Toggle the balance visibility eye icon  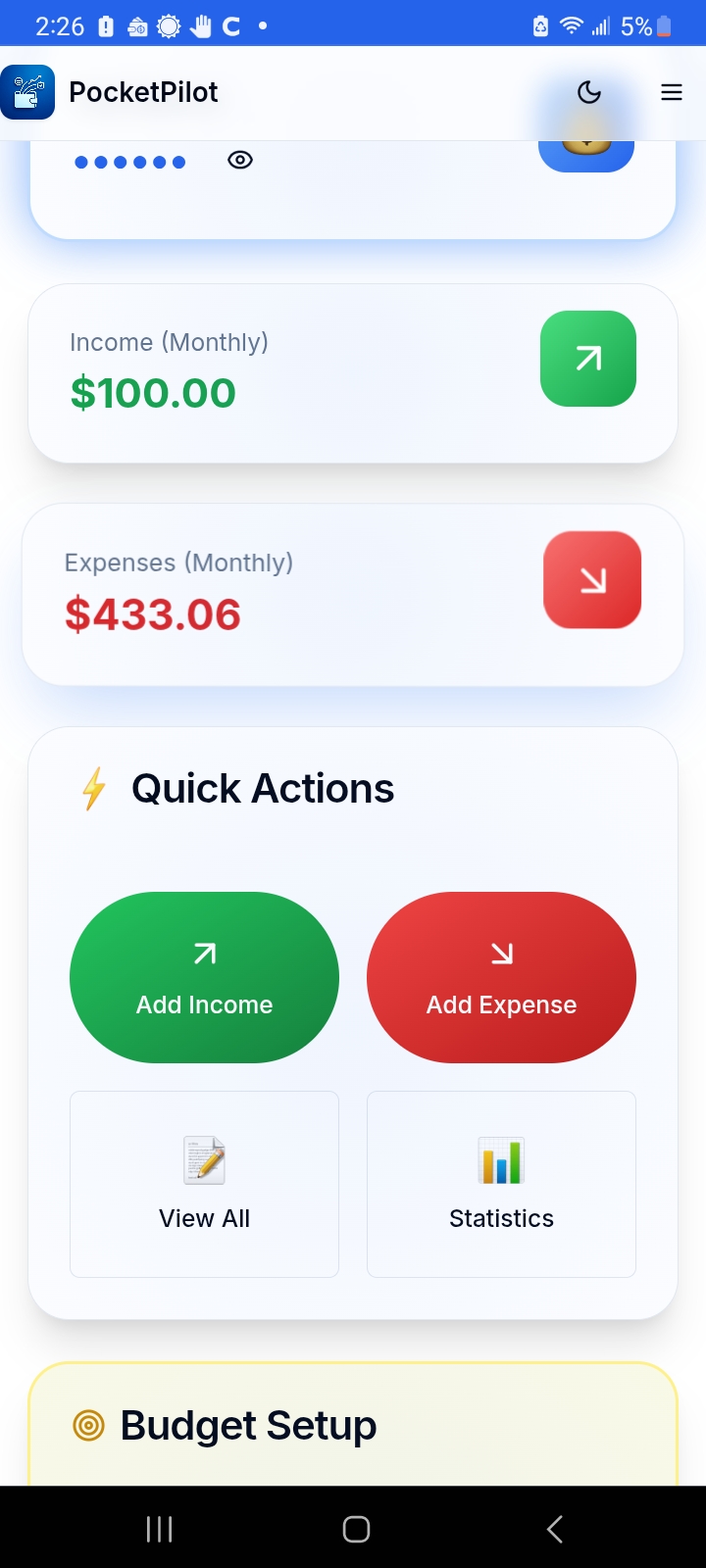[x=240, y=160]
